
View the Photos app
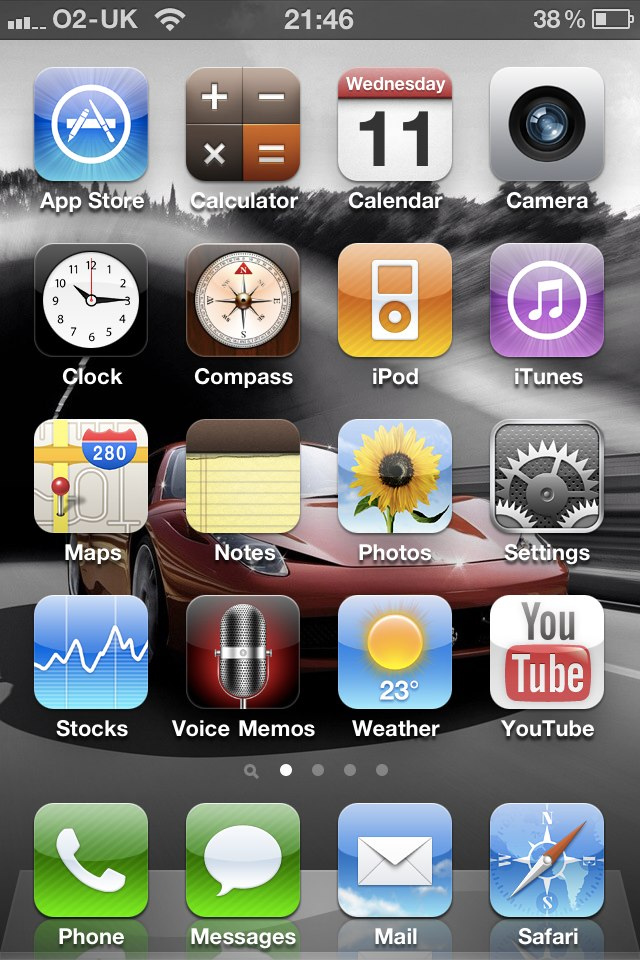(x=395, y=476)
